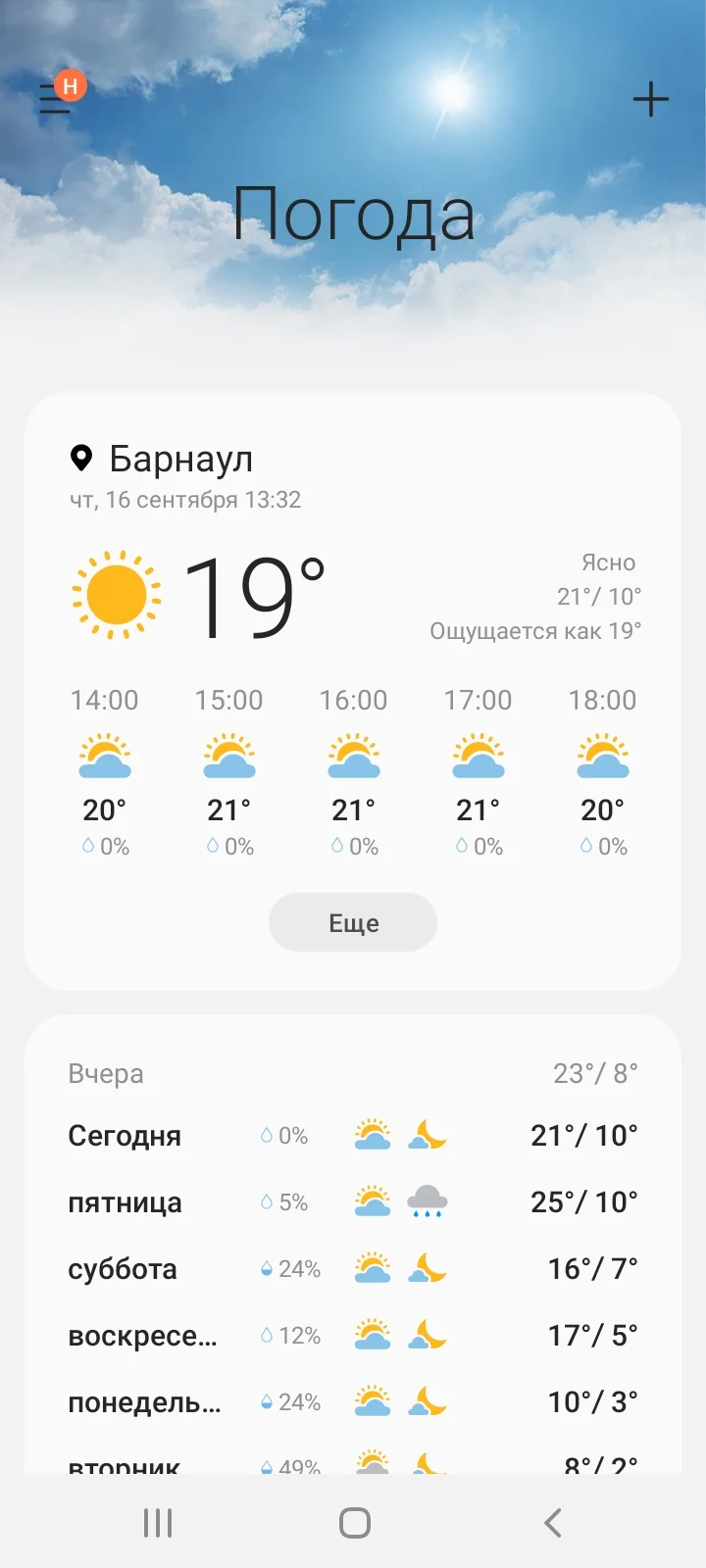Tap the plus icon to add a city

[650, 98]
